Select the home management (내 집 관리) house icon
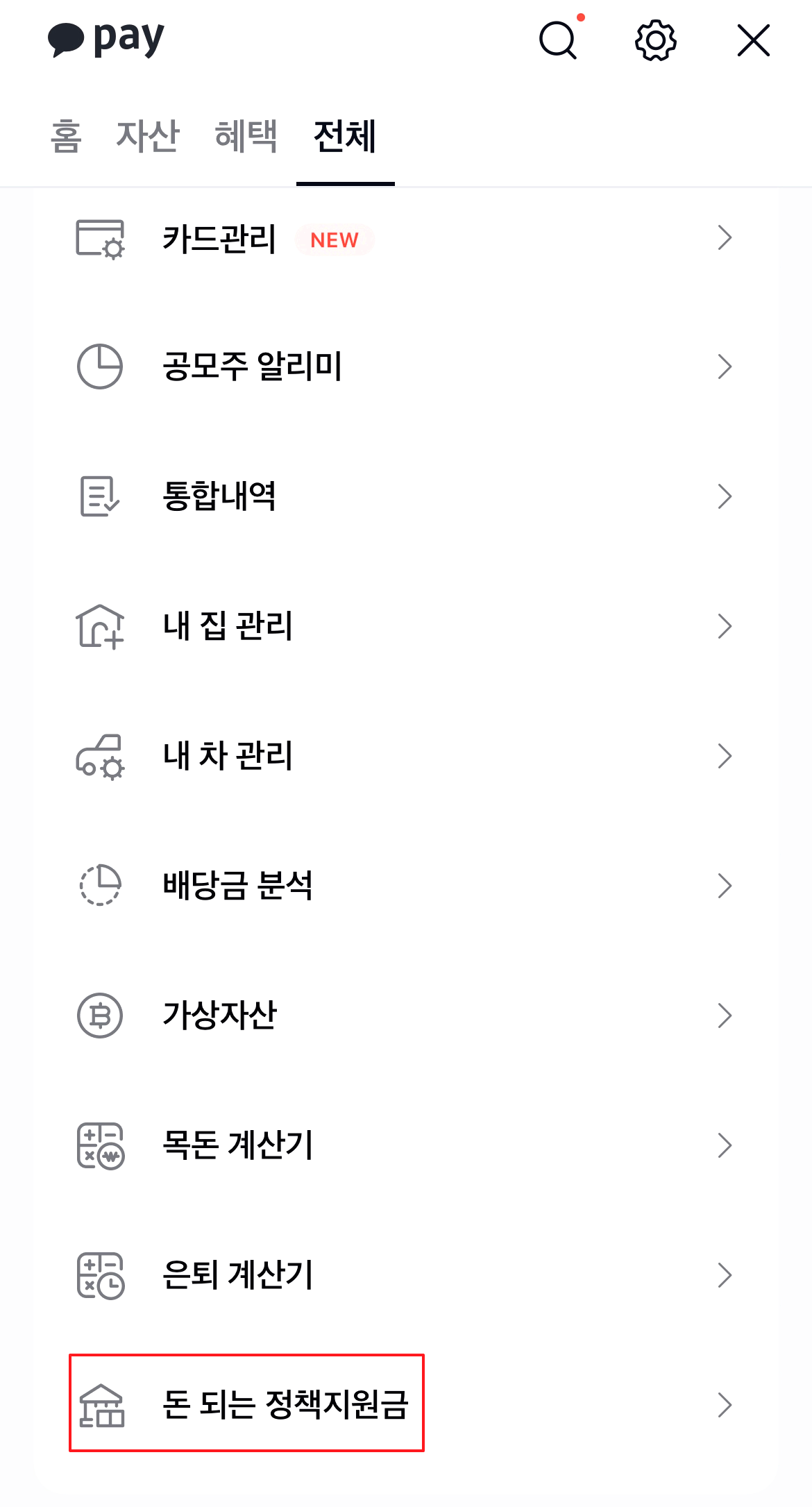 [x=99, y=627]
